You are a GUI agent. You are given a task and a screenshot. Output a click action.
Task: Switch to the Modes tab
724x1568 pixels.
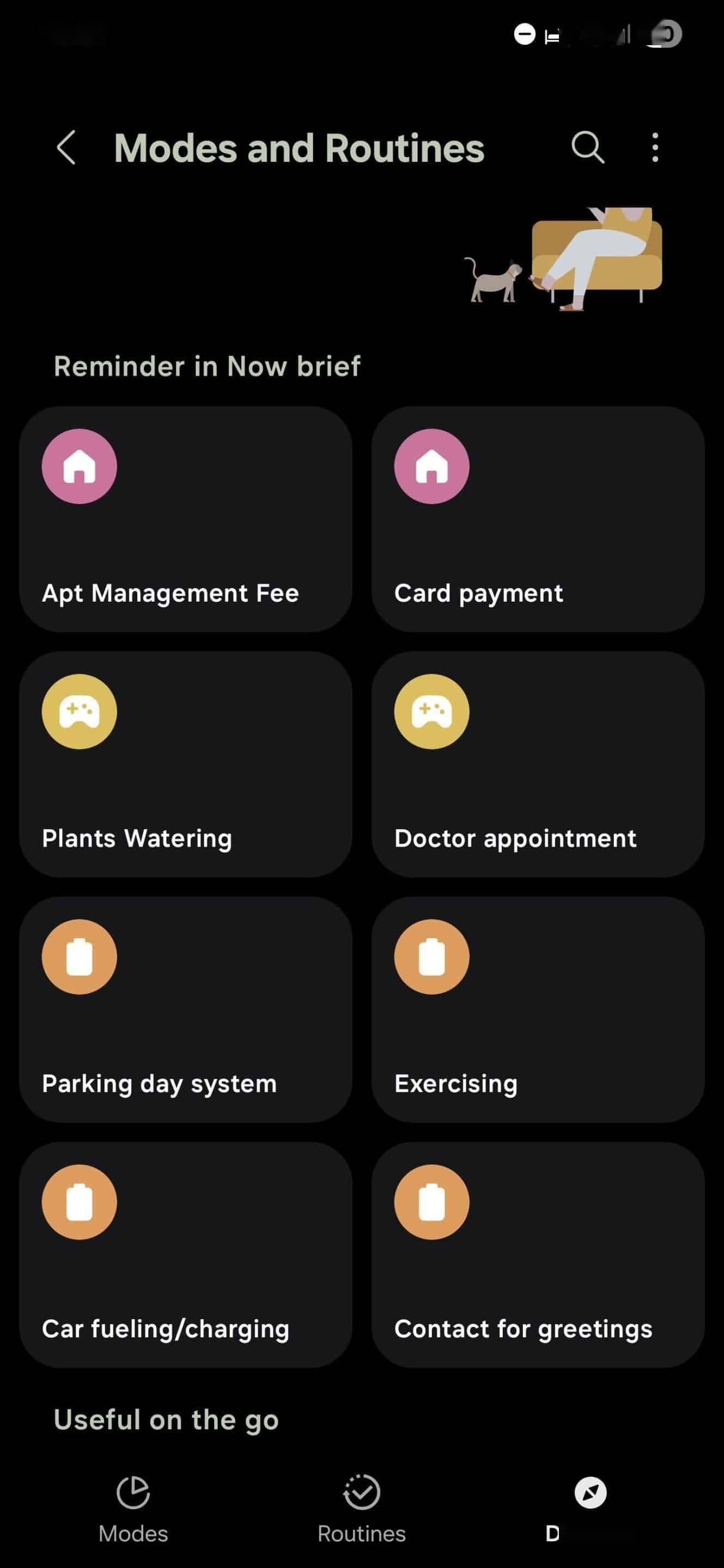(133, 1508)
